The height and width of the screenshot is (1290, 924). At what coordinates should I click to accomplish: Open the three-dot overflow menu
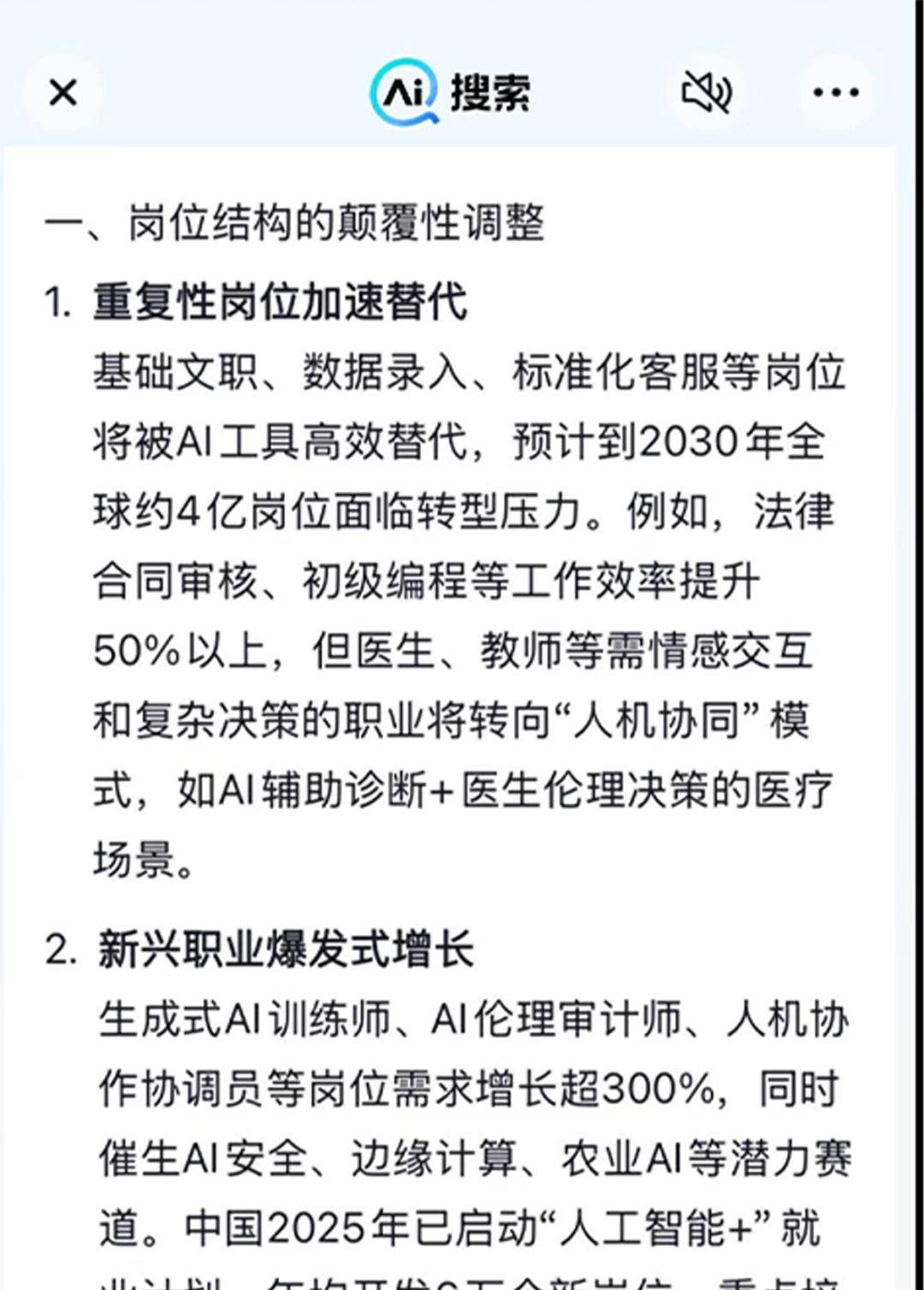[x=836, y=92]
